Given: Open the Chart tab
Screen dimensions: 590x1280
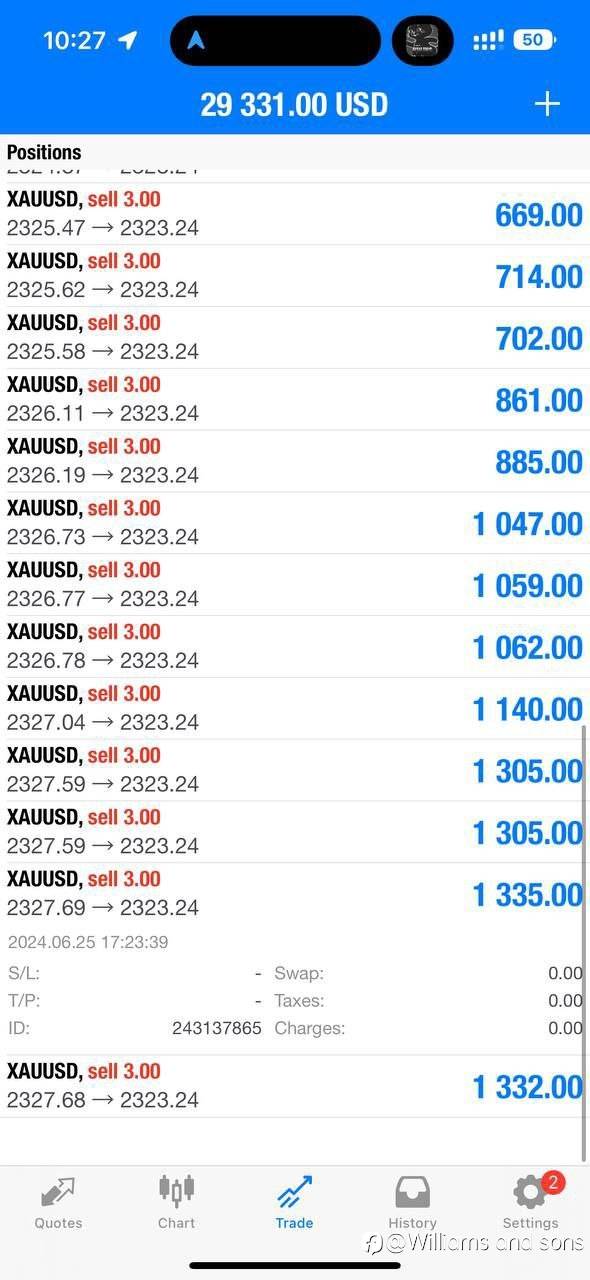Looking at the screenshot, I should point(176,1202).
